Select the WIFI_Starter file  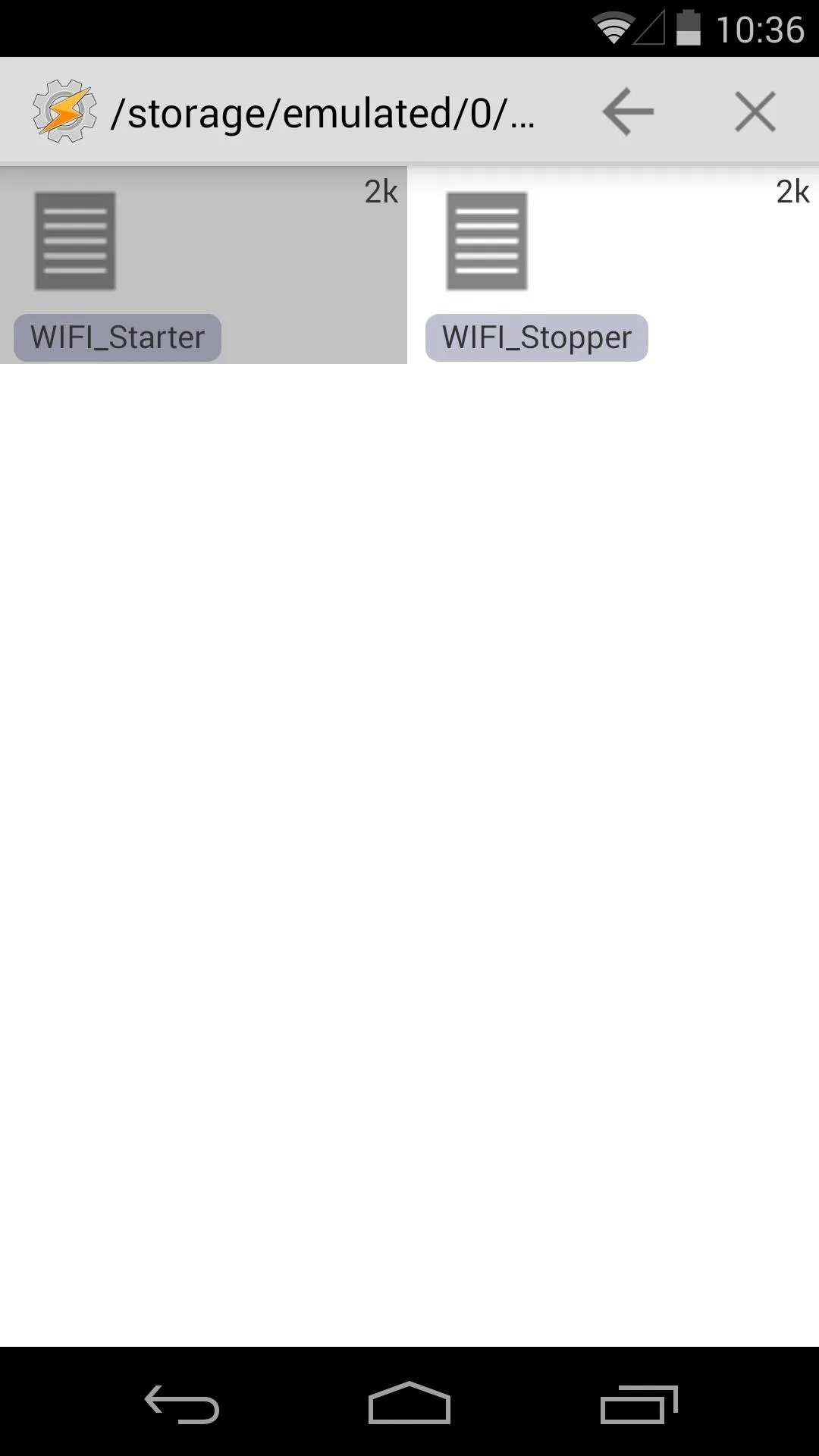tap(203, 265)
